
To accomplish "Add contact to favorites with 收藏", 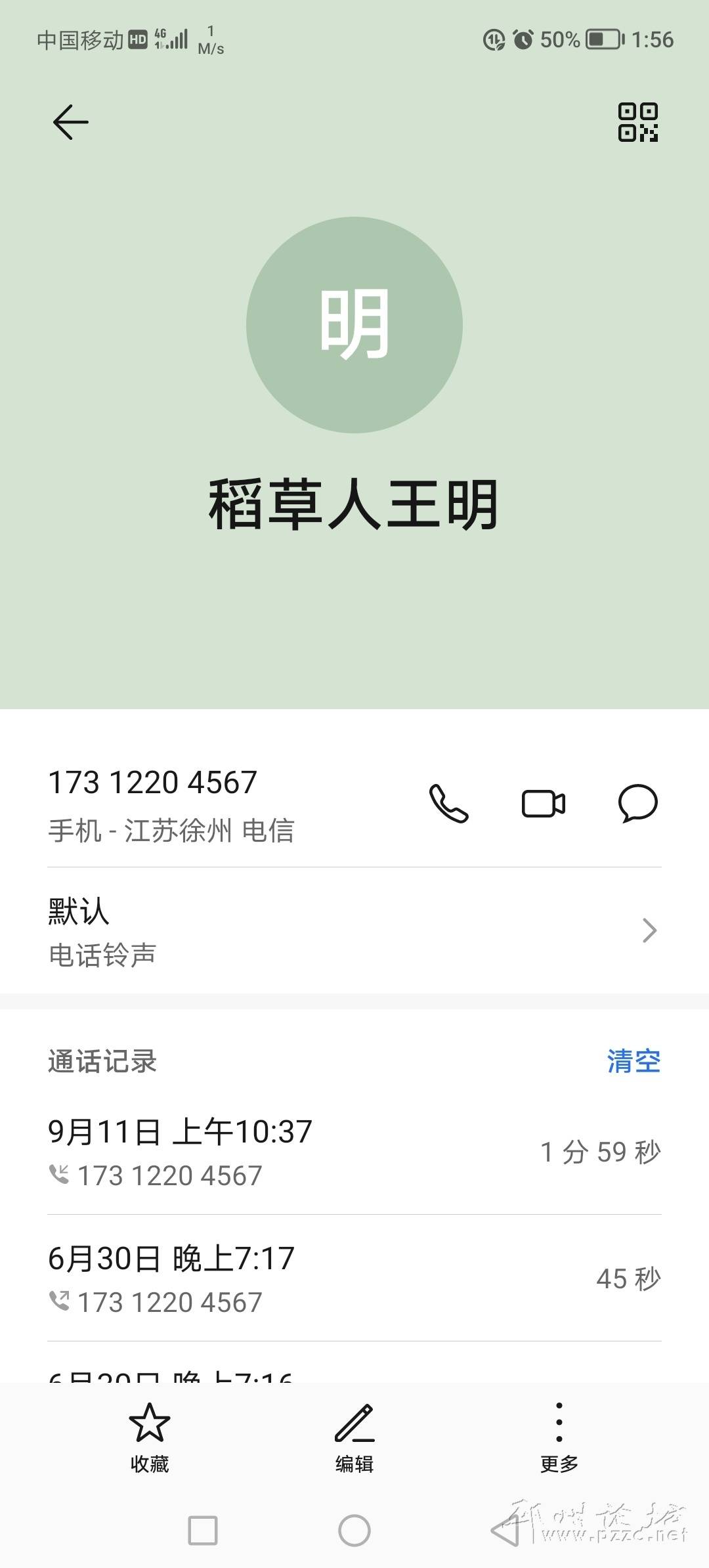I will 150,1438.
